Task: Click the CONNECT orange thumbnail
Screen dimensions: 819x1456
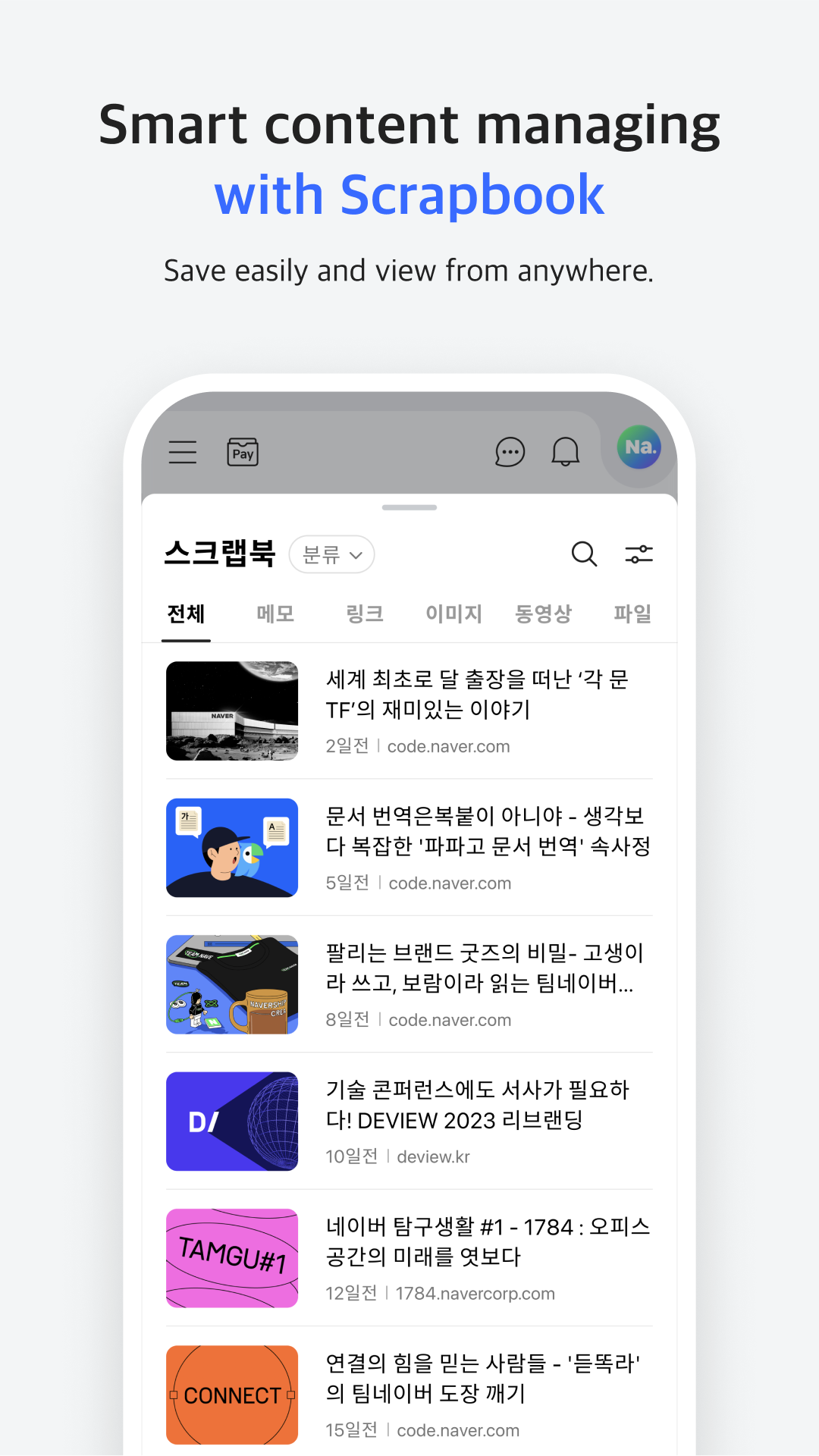Action: click(231, 1396)
